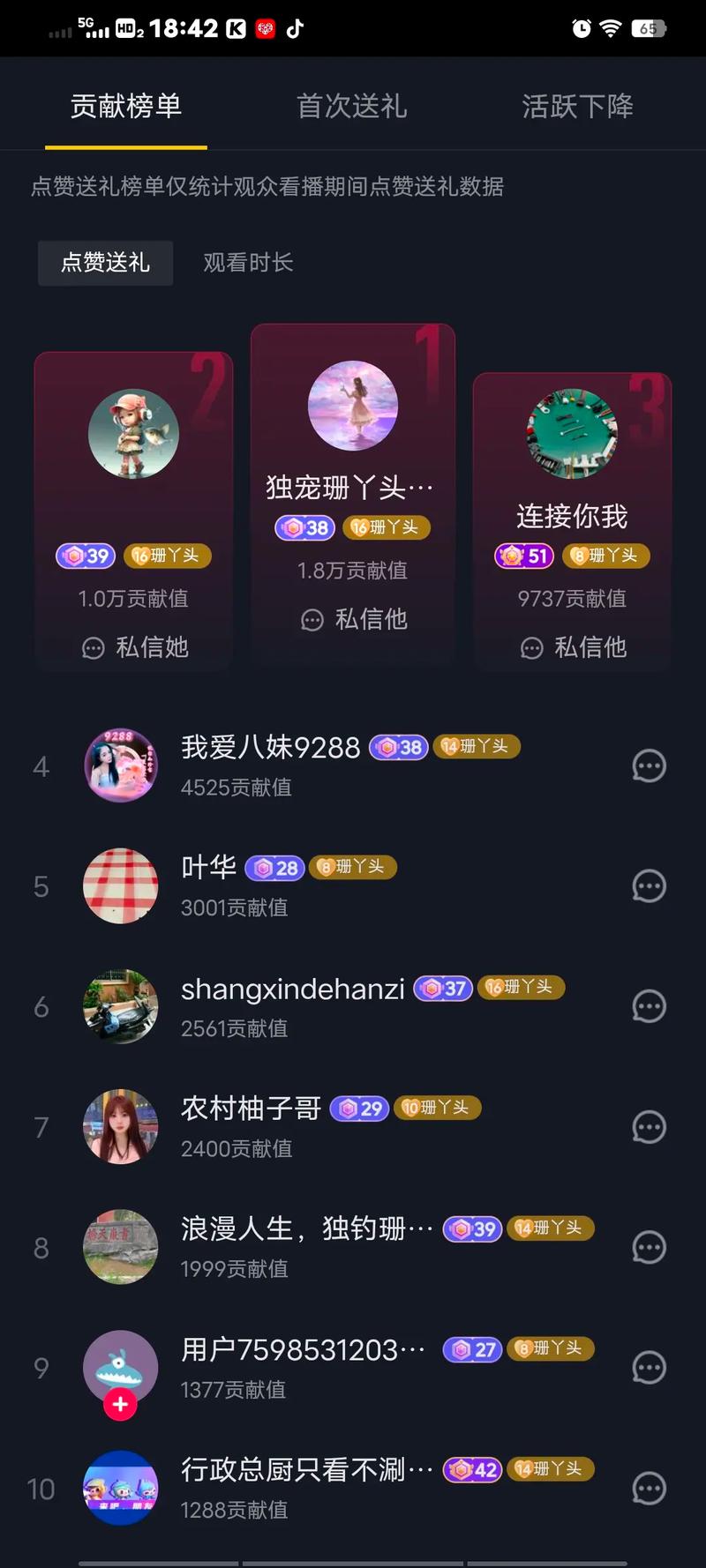Image resolution: width=706 pixels, height=1568 pixels.
Task: Tap the 38 level badge beside 我爱八妹9288
Action: click(x=397, y=747)
